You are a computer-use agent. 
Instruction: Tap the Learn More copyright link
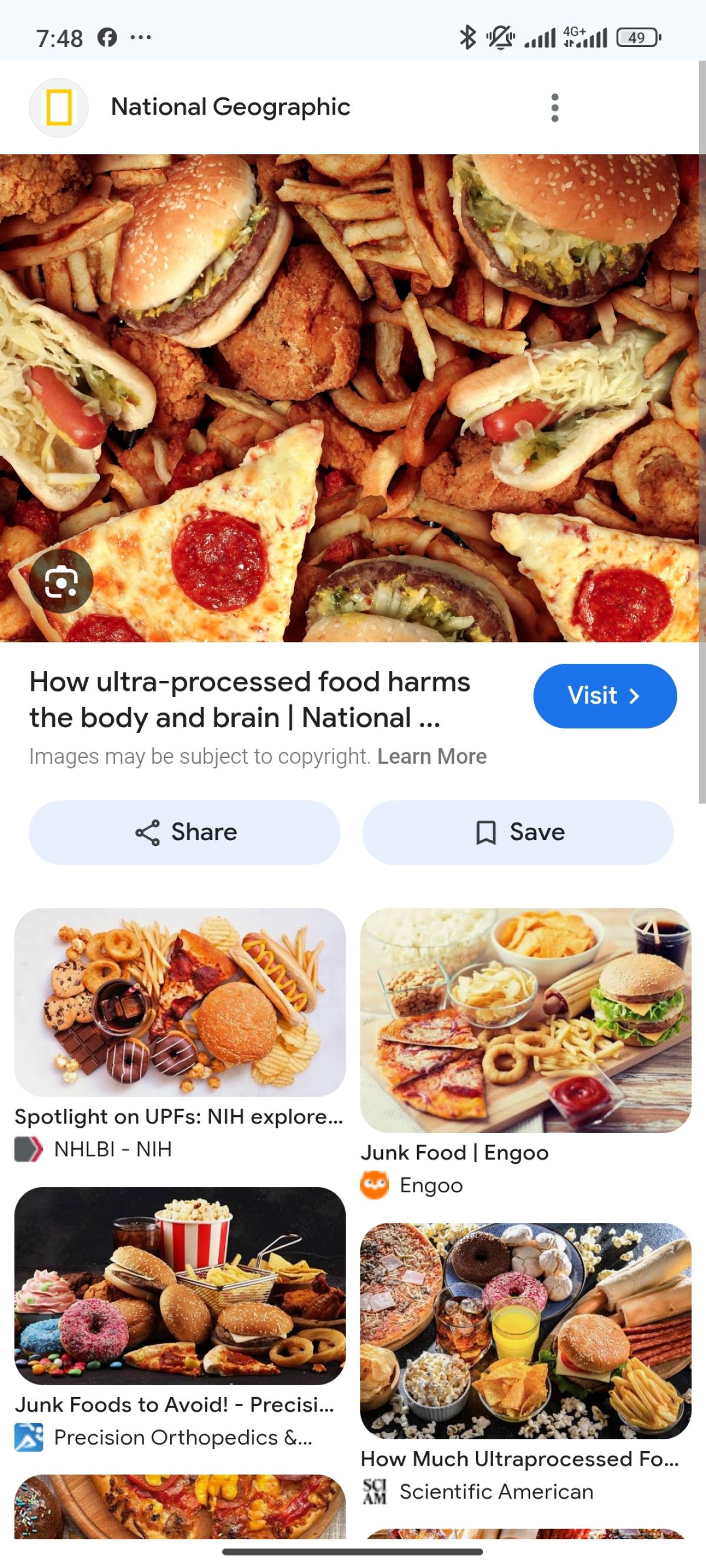point(432,756)
